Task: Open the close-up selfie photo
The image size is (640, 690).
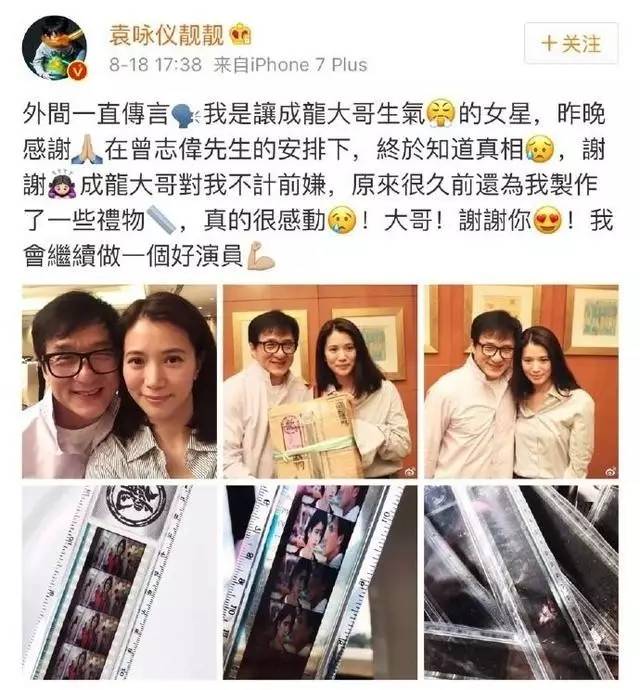Action: click(x=119, y=381)
